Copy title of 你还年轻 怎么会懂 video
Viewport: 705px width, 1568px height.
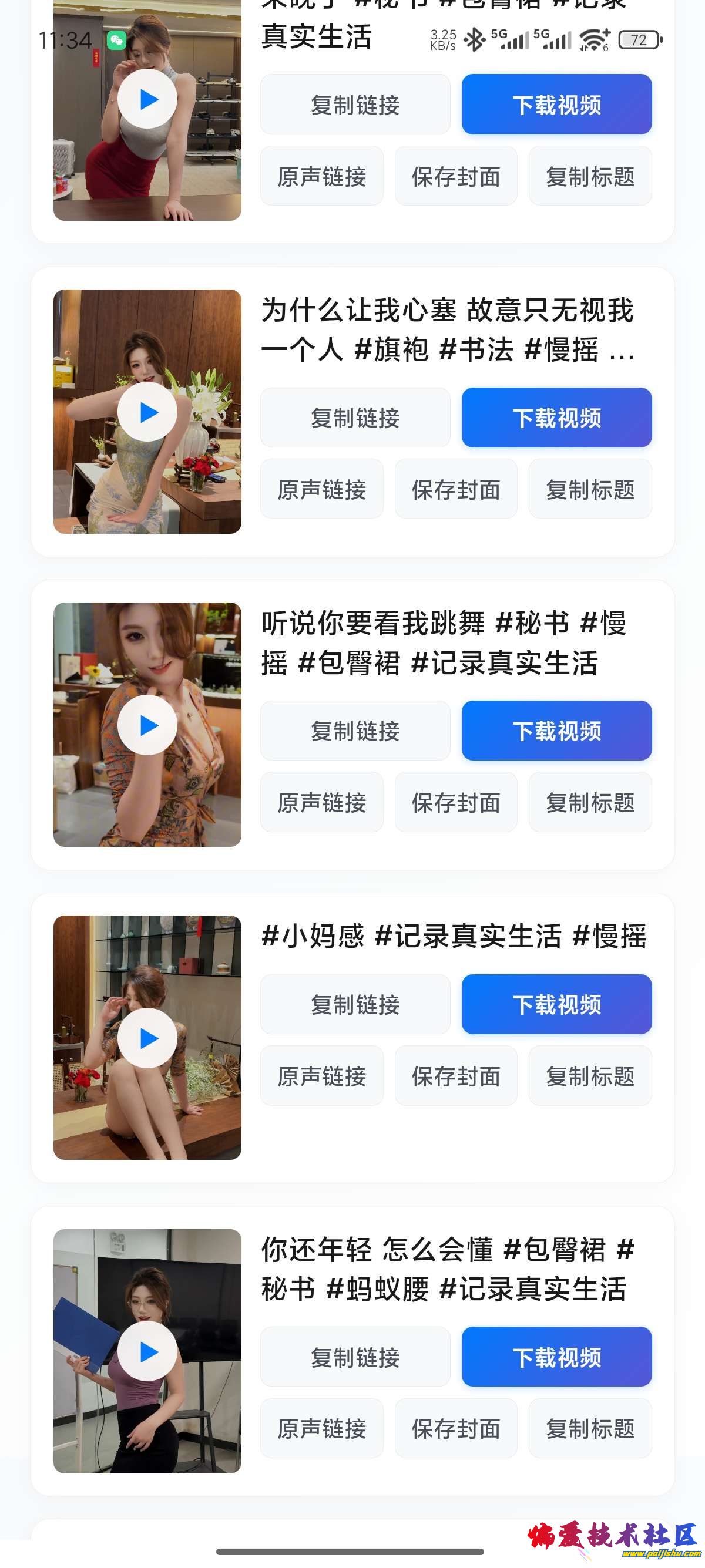pos(589,1429)
